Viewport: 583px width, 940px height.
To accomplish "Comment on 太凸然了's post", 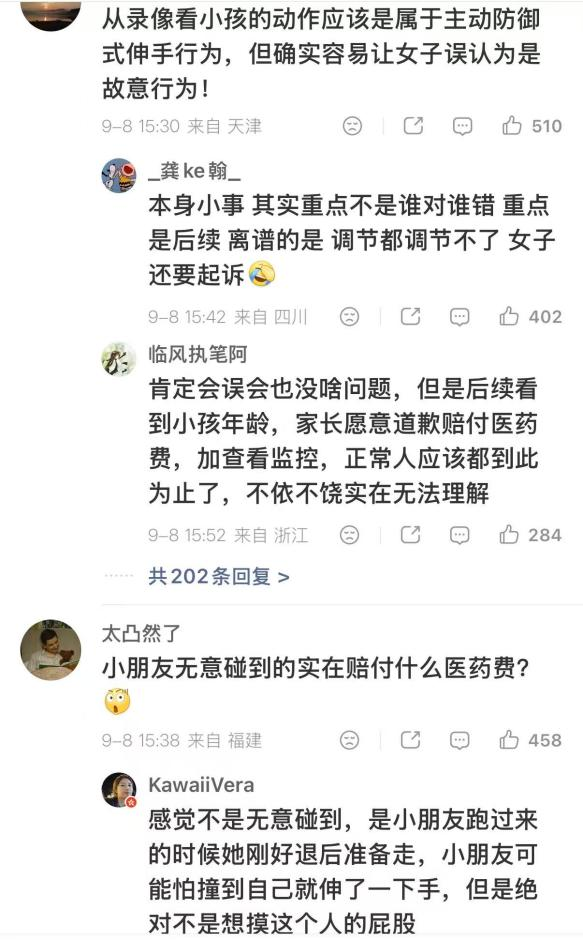I will pos(459,740).
